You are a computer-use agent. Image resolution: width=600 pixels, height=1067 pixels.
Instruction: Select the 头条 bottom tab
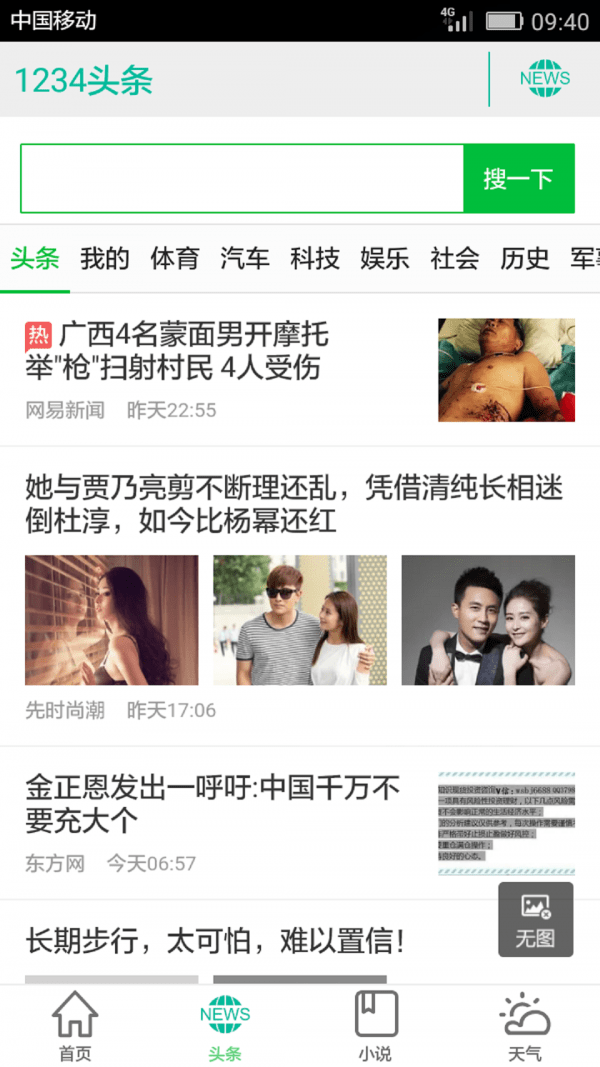click(x=225, y=1025)
